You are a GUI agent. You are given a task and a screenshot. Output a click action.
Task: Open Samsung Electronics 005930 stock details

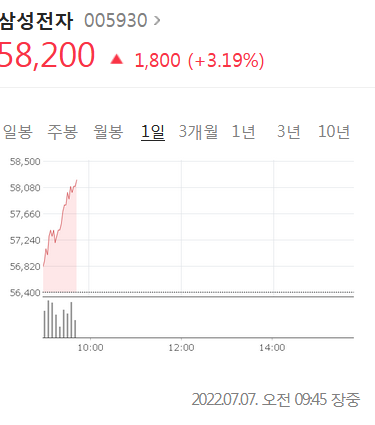(x=80, y=20)
